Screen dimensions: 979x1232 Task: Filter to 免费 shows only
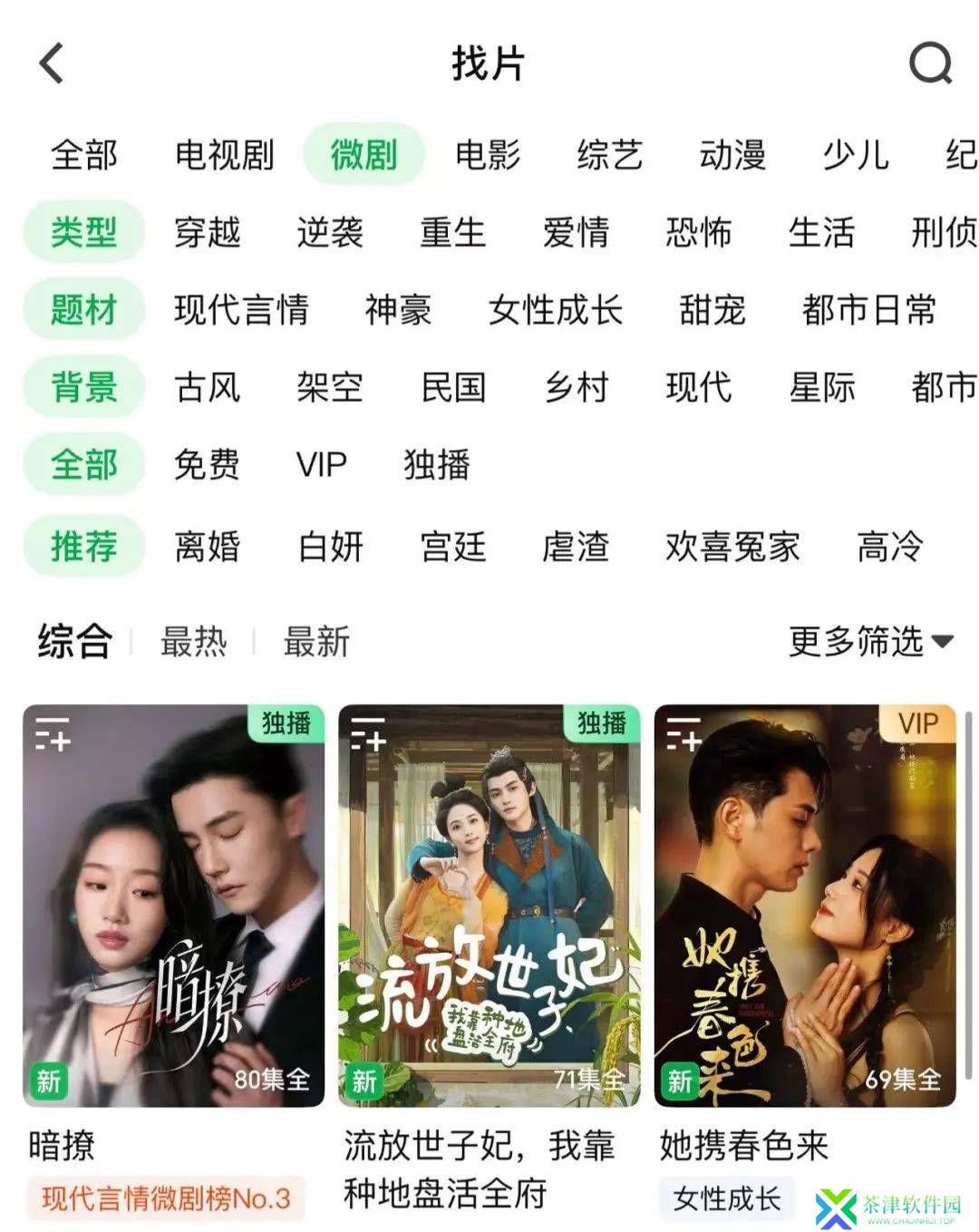(207, 465)
